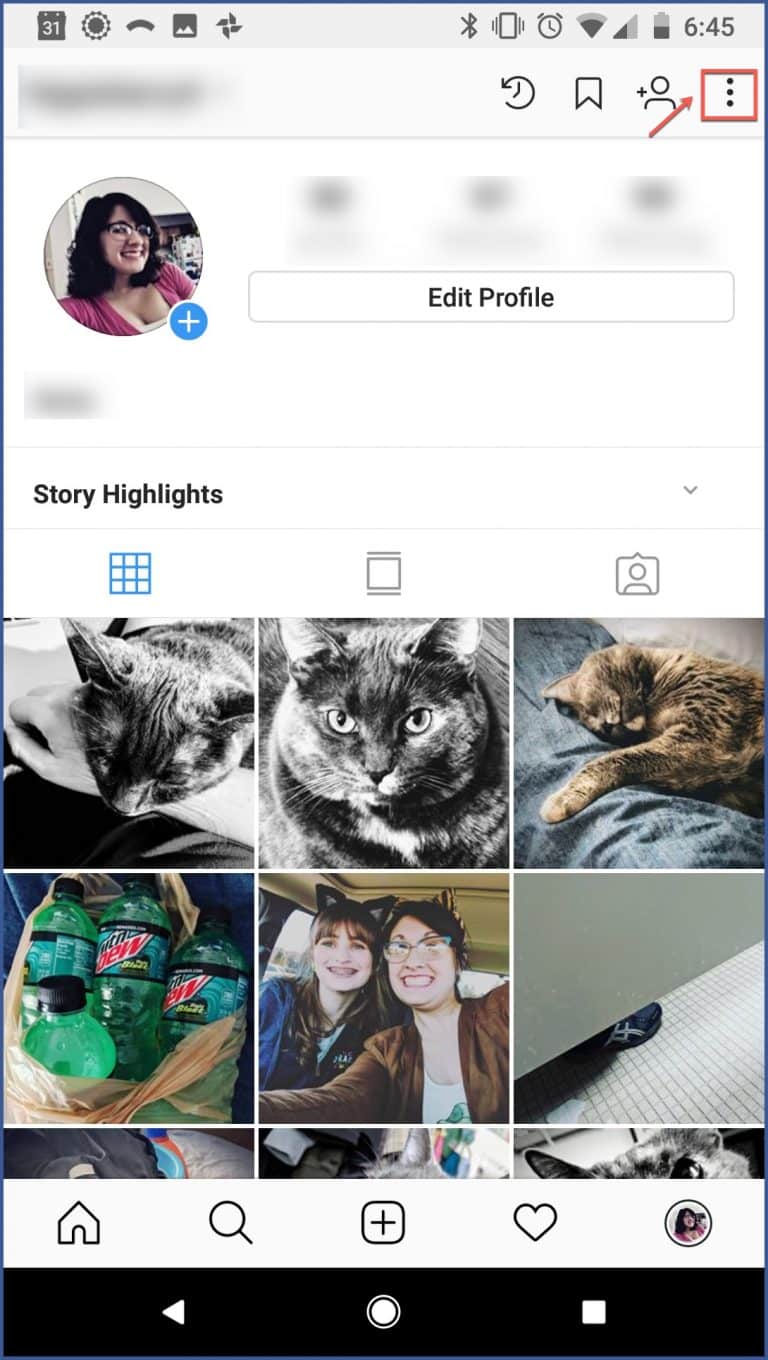Open the Search tab
768x1360 pixels.
pos(231,1223)
